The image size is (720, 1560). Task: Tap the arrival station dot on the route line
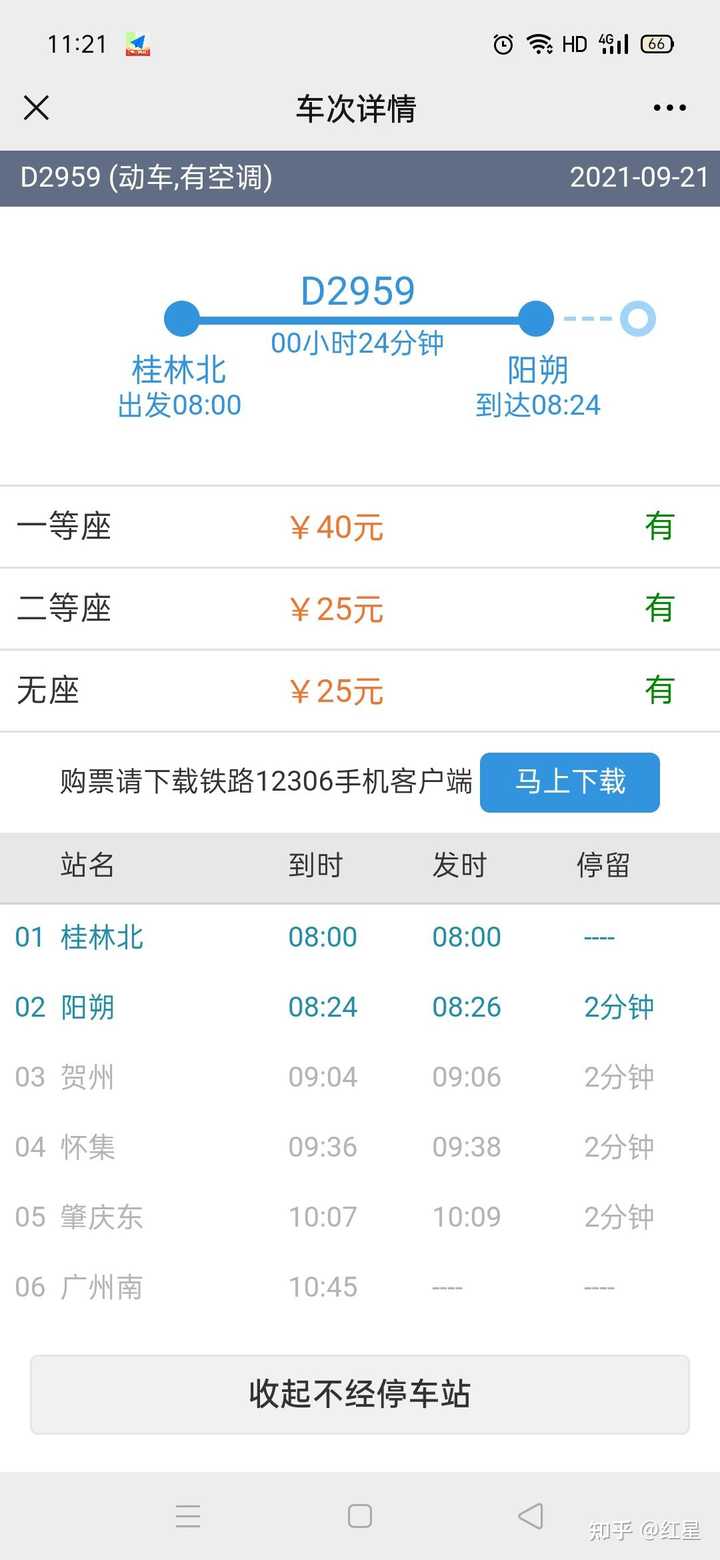coord(535,317)
